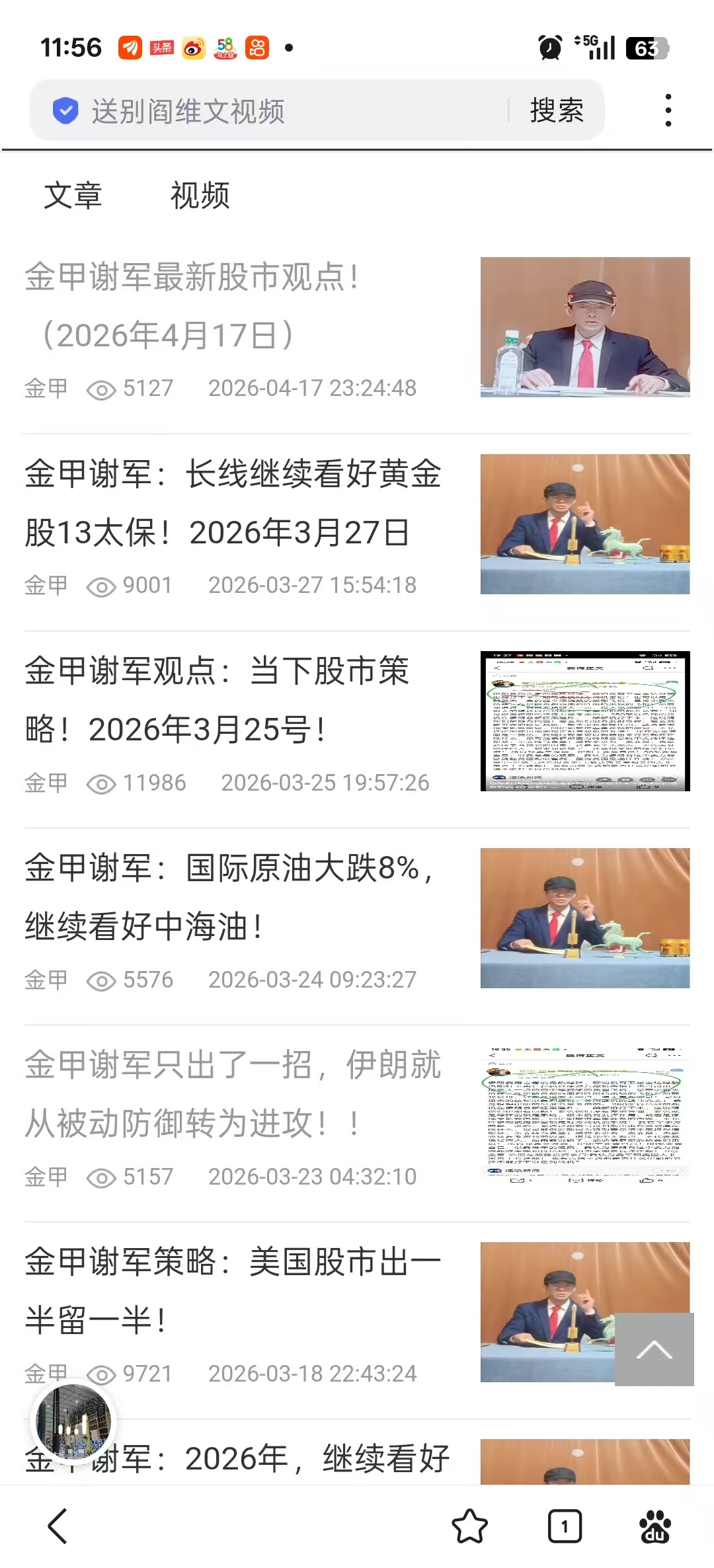Tap the tab counter icon showing 1
The width and height of the screenshot is (714, 1568).
[564, 1527]
